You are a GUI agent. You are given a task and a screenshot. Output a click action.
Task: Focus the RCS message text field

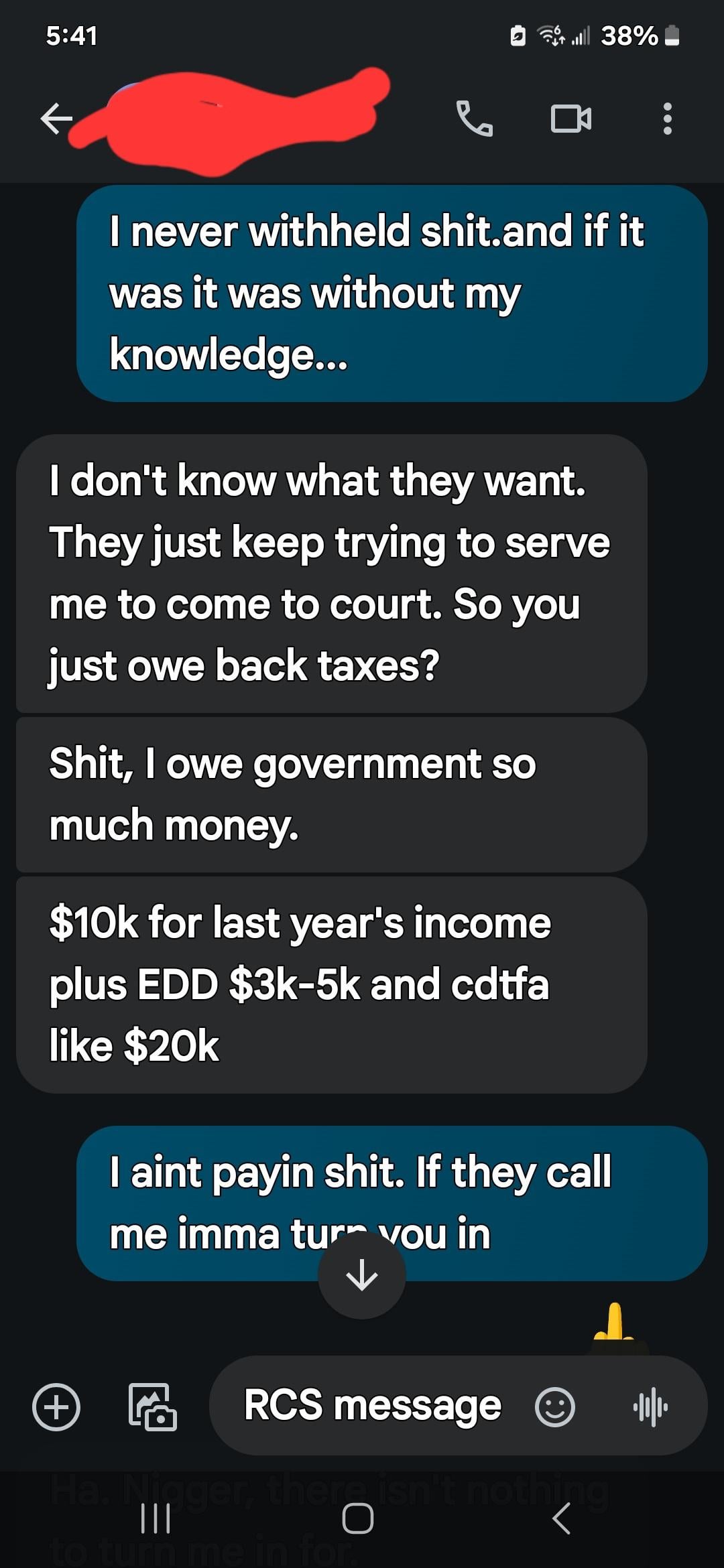(x=372, y=1405)
